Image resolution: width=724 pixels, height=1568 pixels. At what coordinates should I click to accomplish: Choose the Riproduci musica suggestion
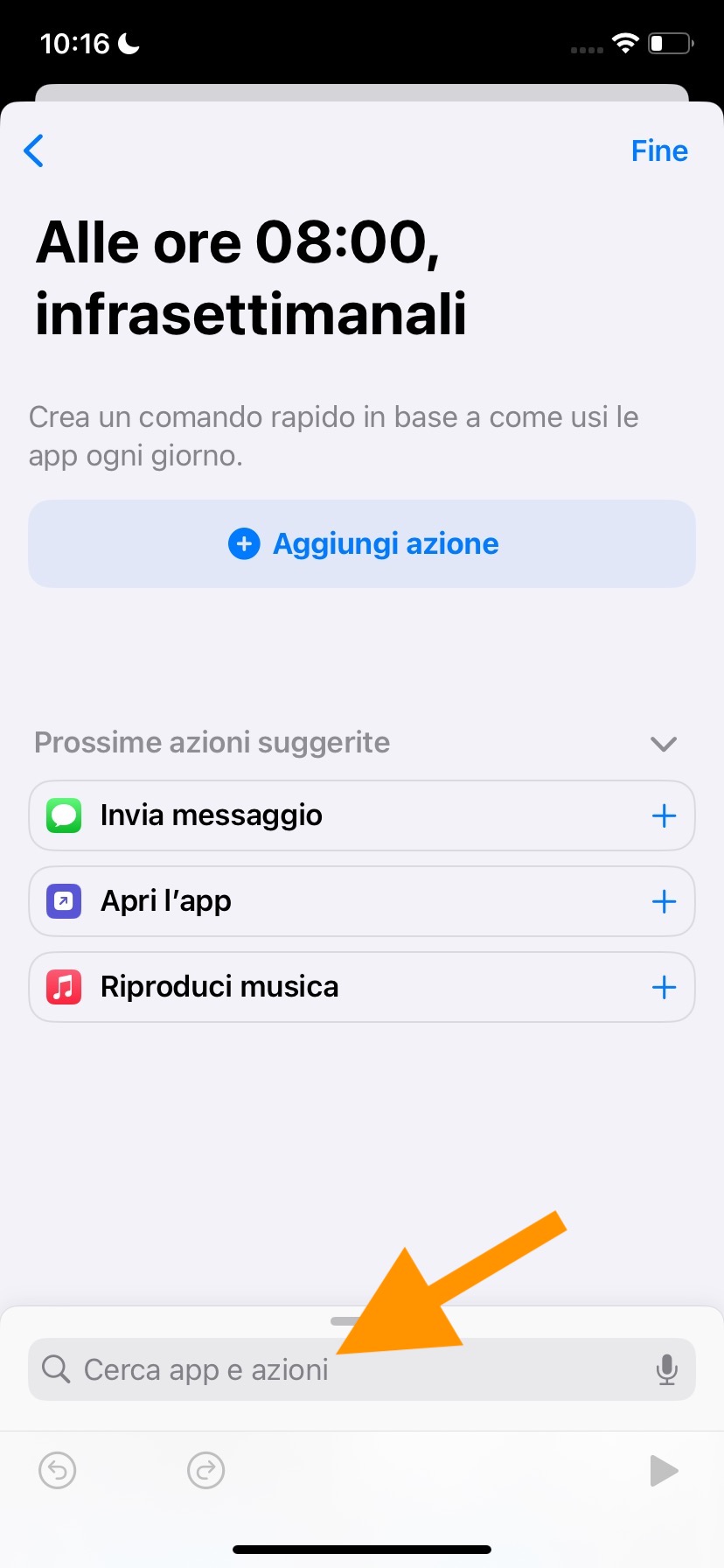coord(219,987)
